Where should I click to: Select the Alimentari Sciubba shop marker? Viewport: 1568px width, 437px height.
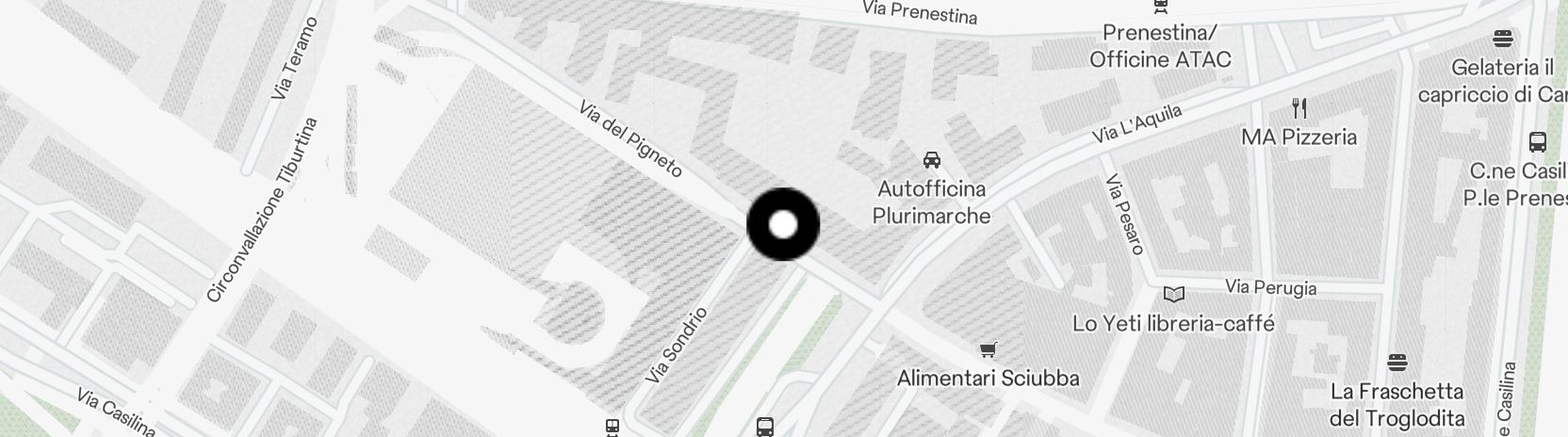pyautogui.click(x=988, y=350)
